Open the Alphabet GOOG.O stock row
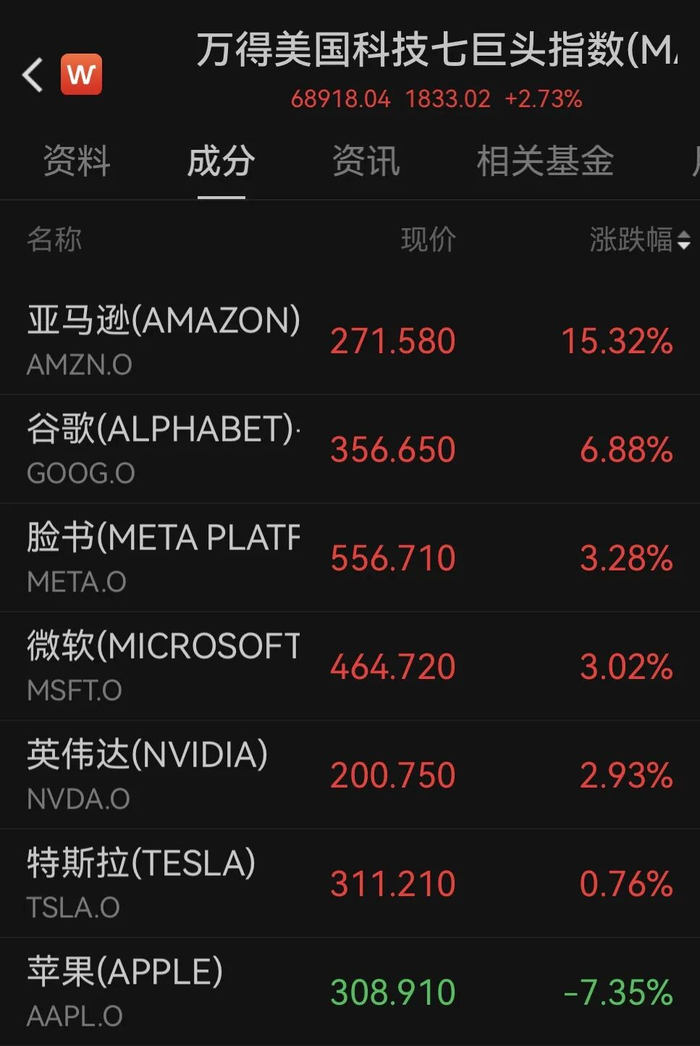 coord(350,449)
